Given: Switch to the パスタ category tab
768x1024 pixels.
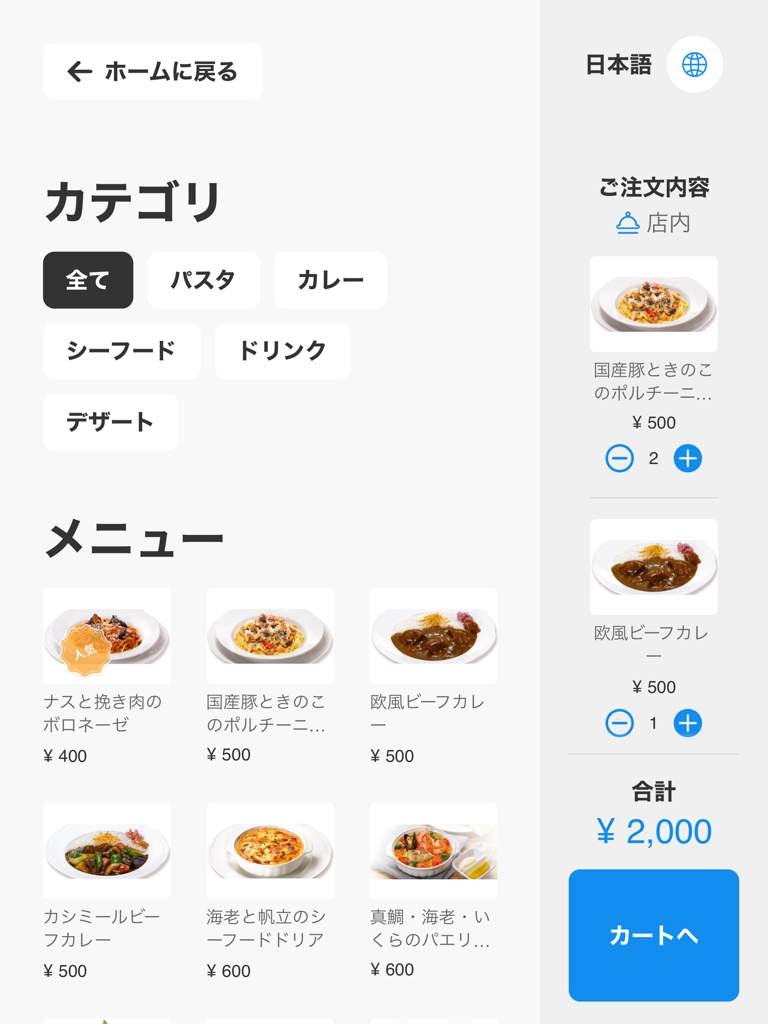Looking at the screenshot, I should (203, 280).
